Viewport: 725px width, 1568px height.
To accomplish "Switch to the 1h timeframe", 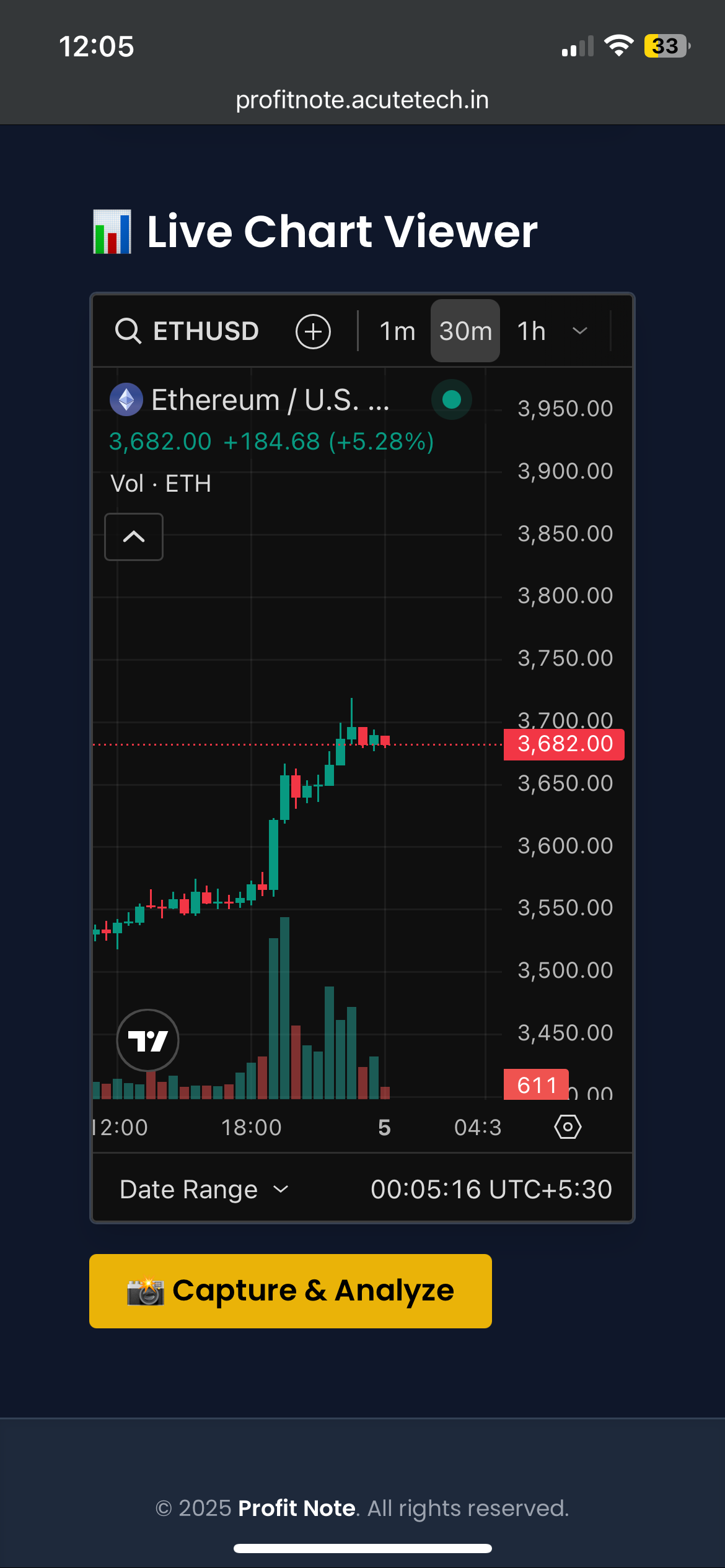I will click(x=532, y=331).
